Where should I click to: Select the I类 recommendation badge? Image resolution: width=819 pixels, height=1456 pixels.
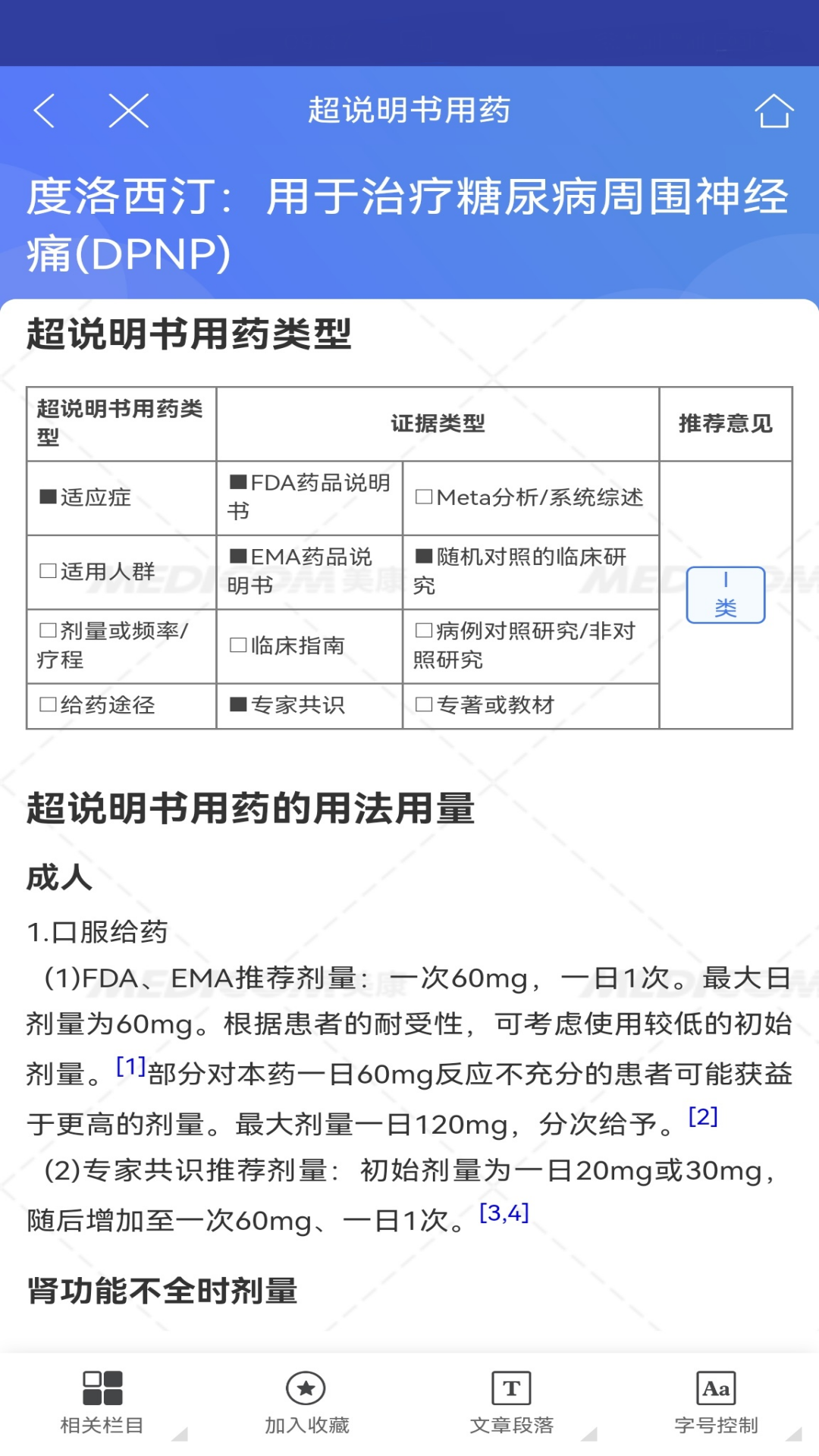point(725,594)
